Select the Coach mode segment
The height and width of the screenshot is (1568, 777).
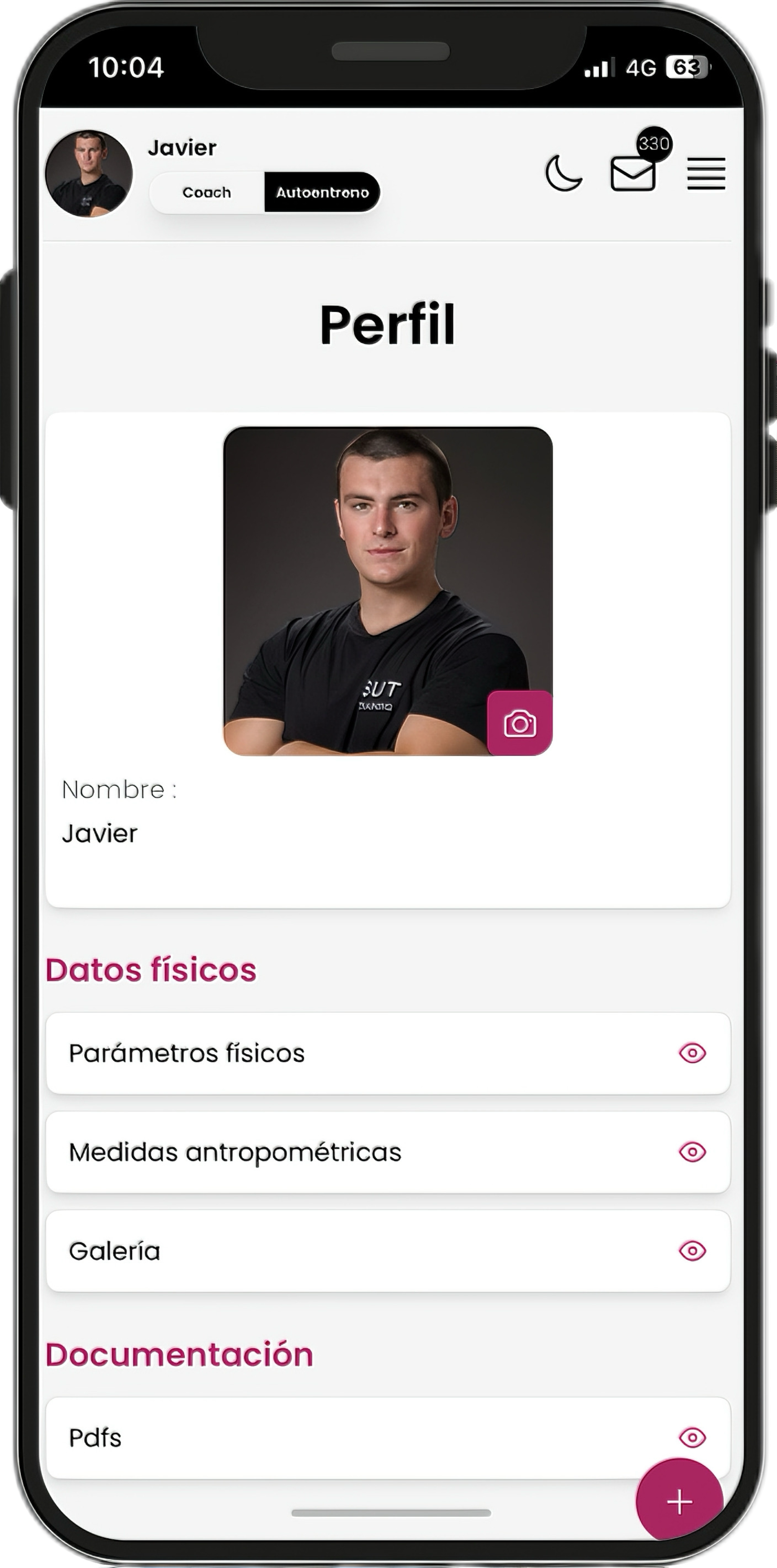click(x=207, y=192)
